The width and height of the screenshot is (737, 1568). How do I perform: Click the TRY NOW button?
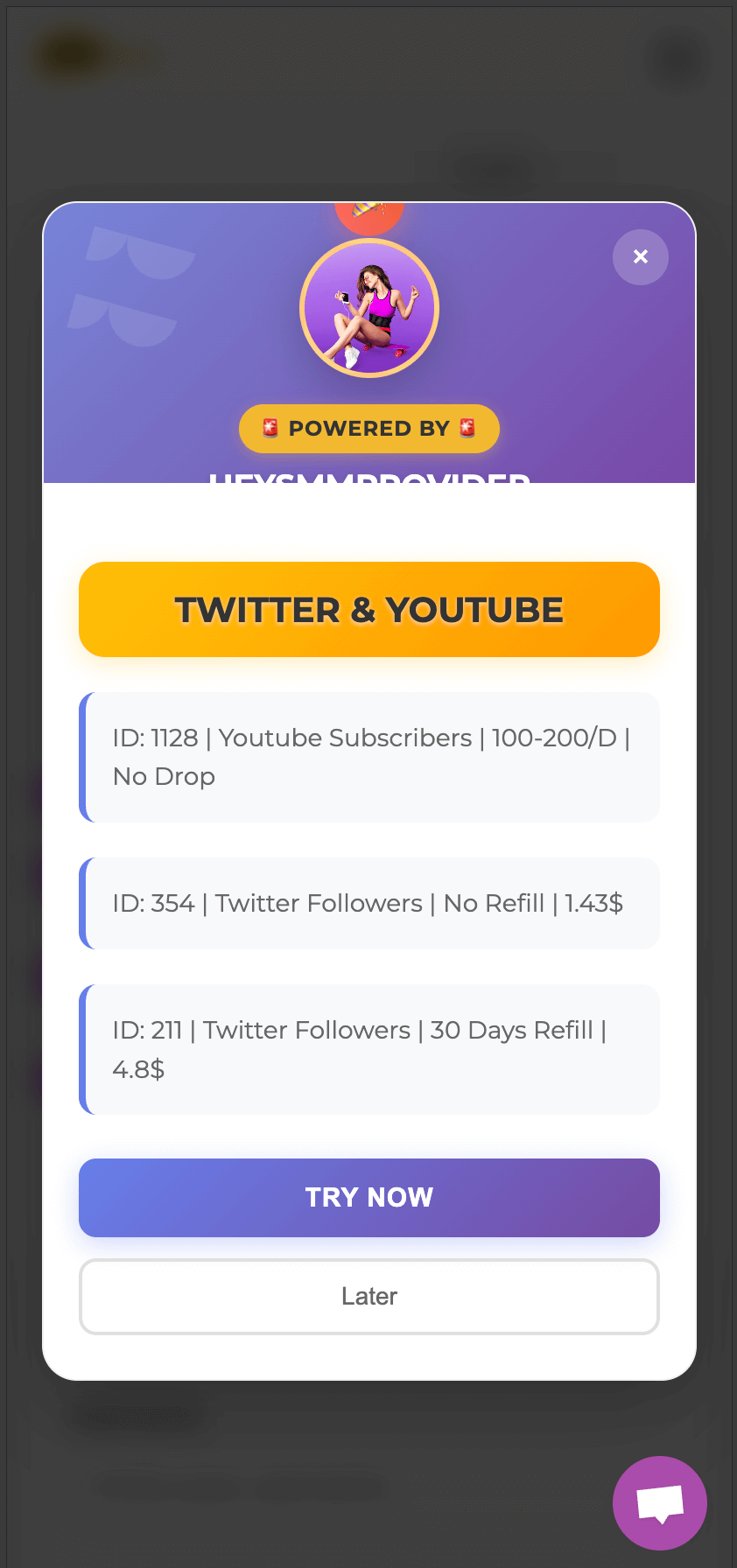pos(368,1197)
